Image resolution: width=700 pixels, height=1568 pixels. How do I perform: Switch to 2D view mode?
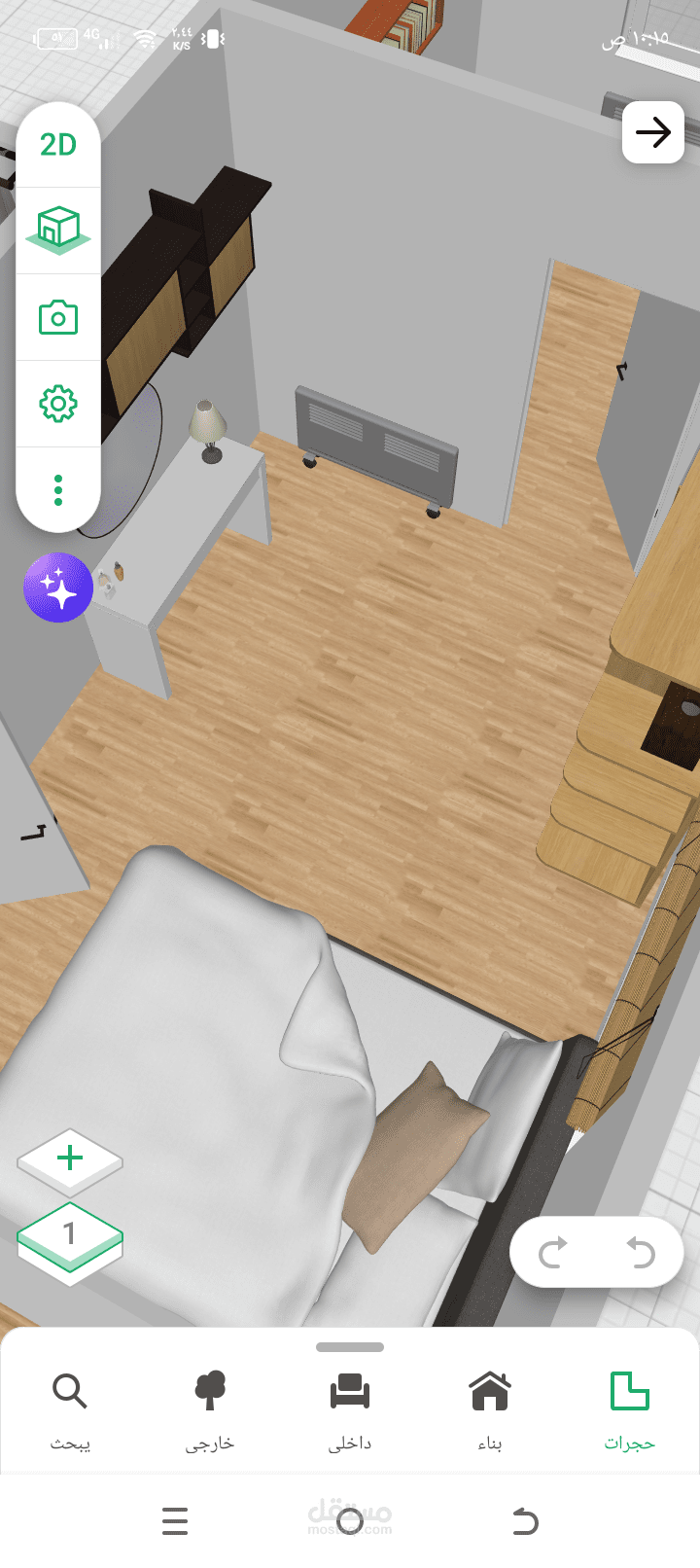click(58, 145)
